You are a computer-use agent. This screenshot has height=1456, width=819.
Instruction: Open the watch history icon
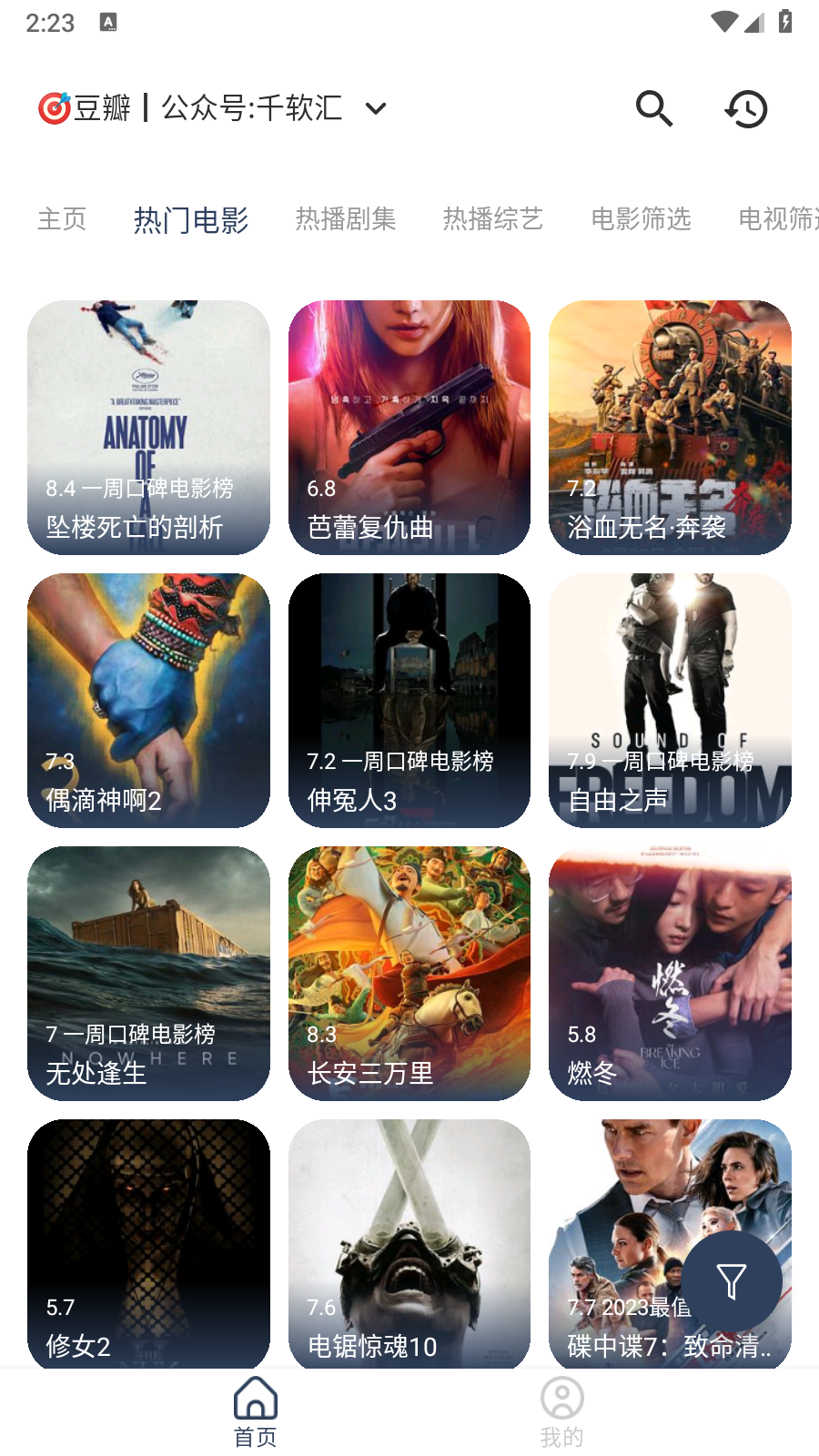[746, 109]
